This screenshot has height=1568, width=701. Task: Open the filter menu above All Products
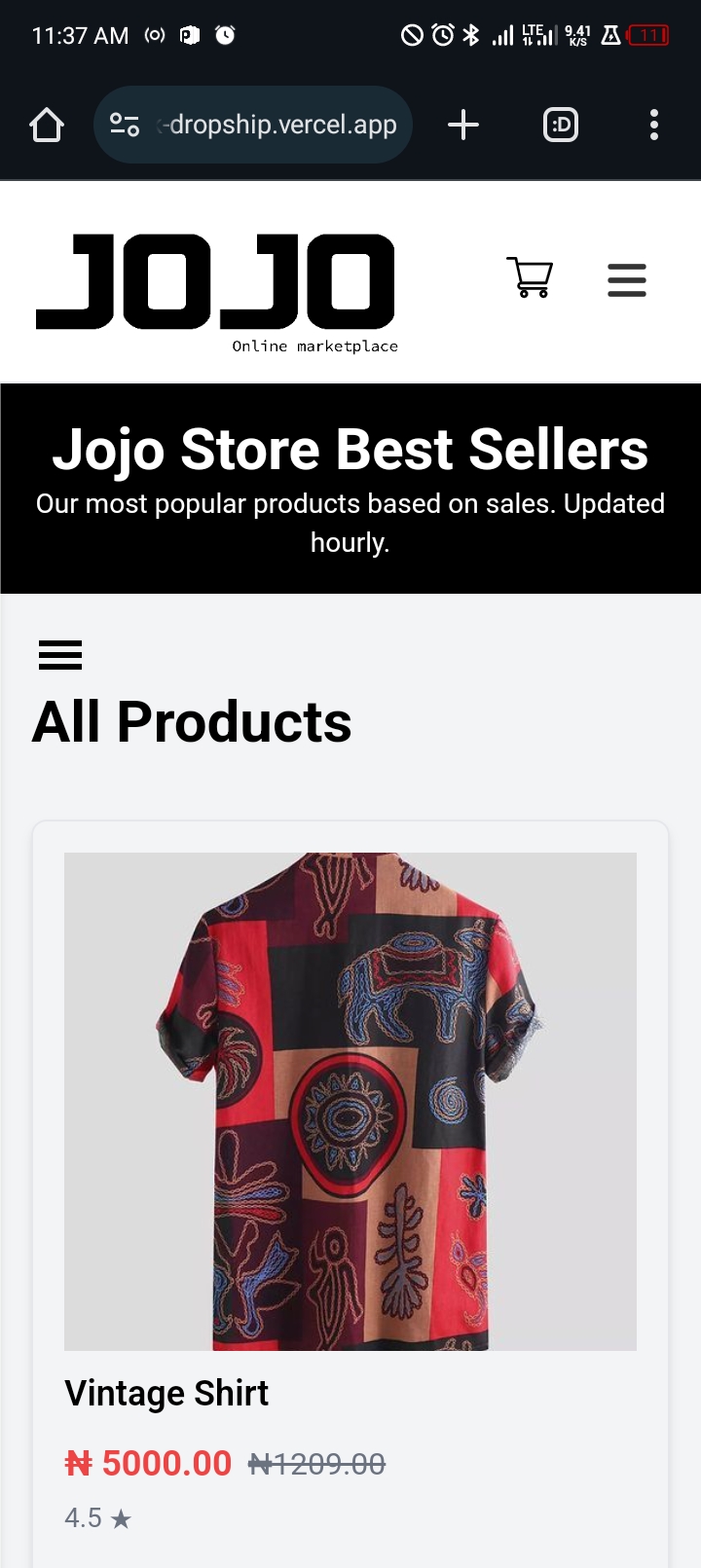coord(60,655)
